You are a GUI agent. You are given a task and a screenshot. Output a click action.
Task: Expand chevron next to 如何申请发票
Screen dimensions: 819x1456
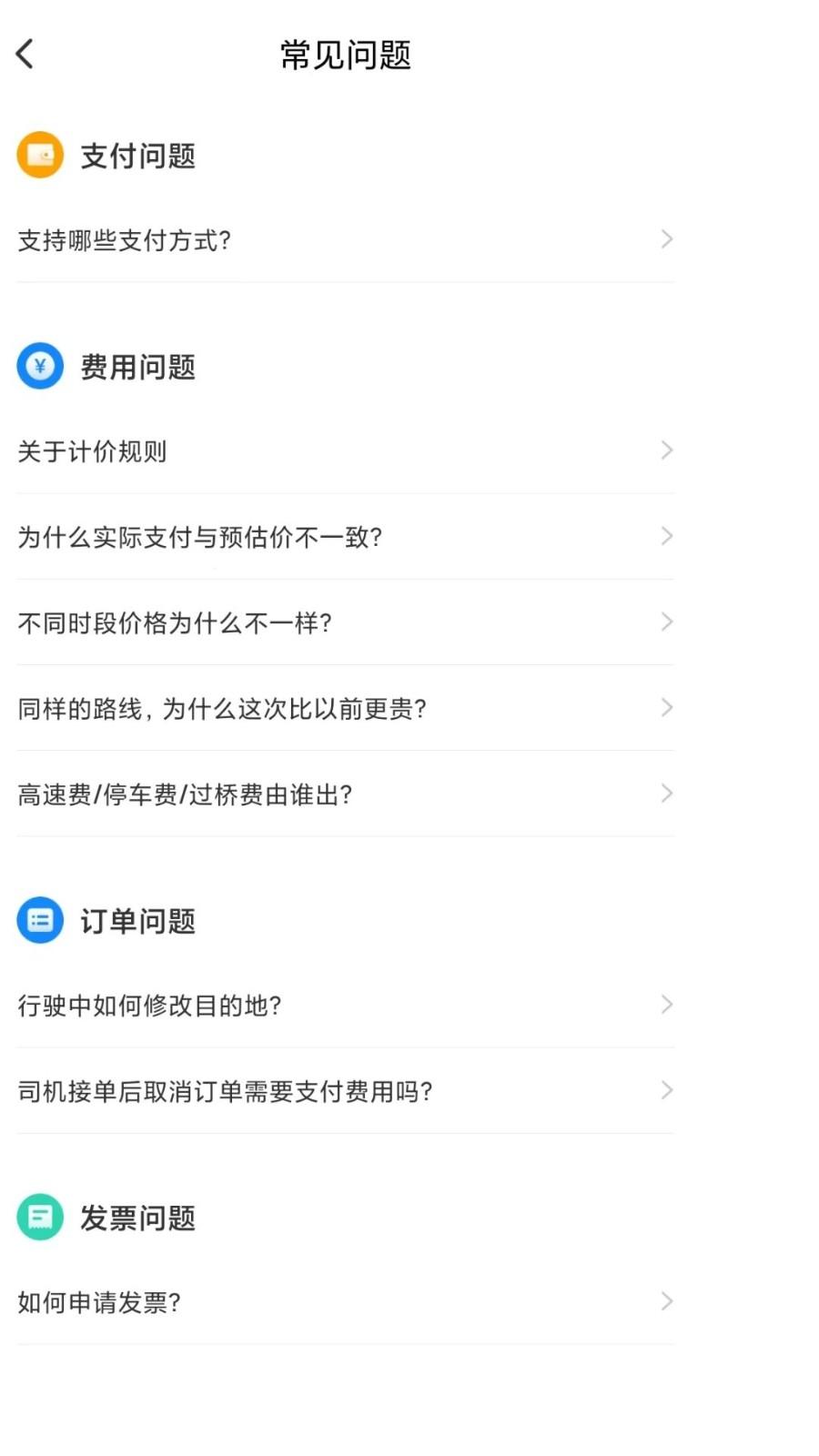click(x=667, y=1301)
